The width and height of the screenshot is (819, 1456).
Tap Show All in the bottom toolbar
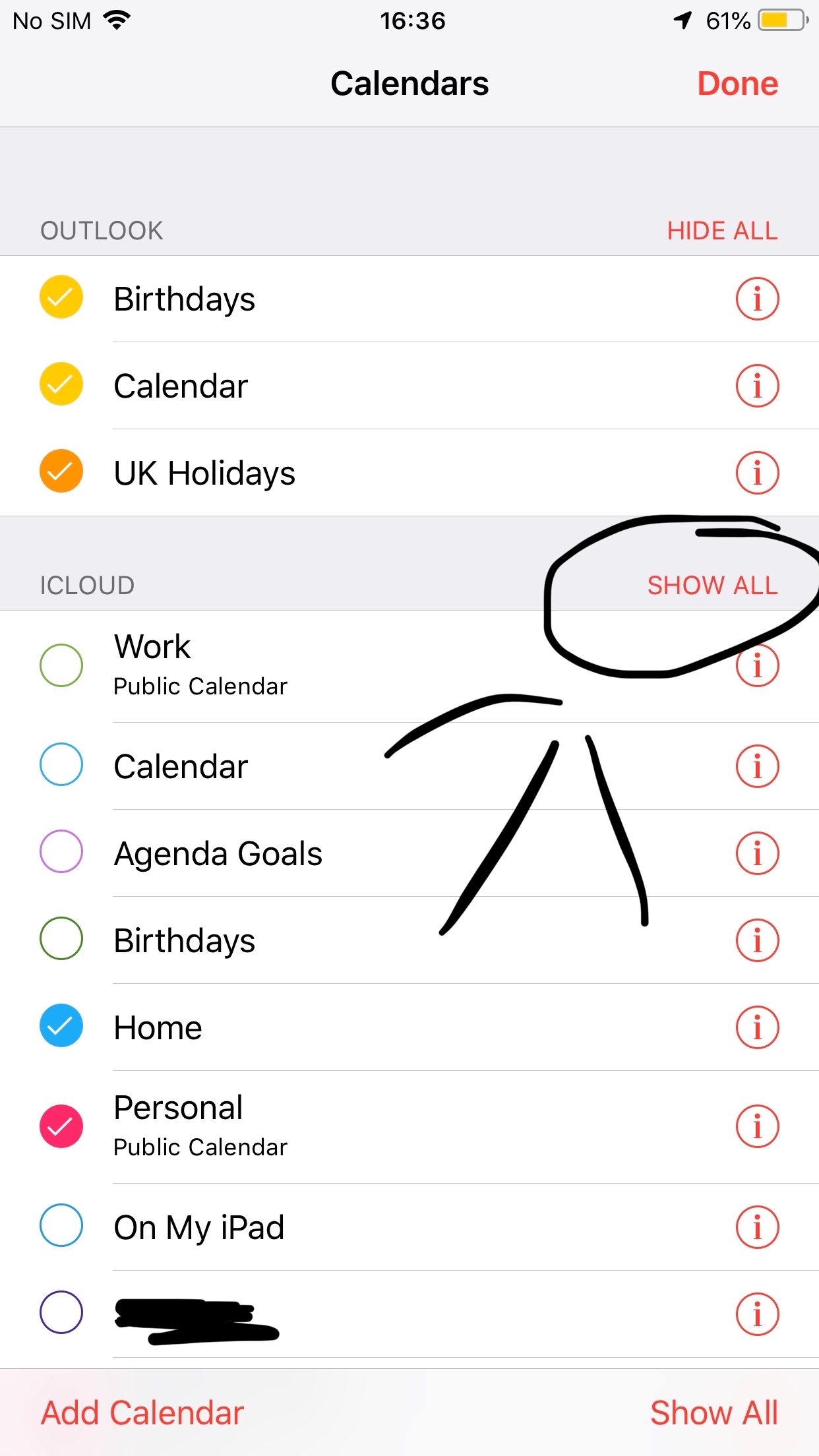click(713, 1413)
